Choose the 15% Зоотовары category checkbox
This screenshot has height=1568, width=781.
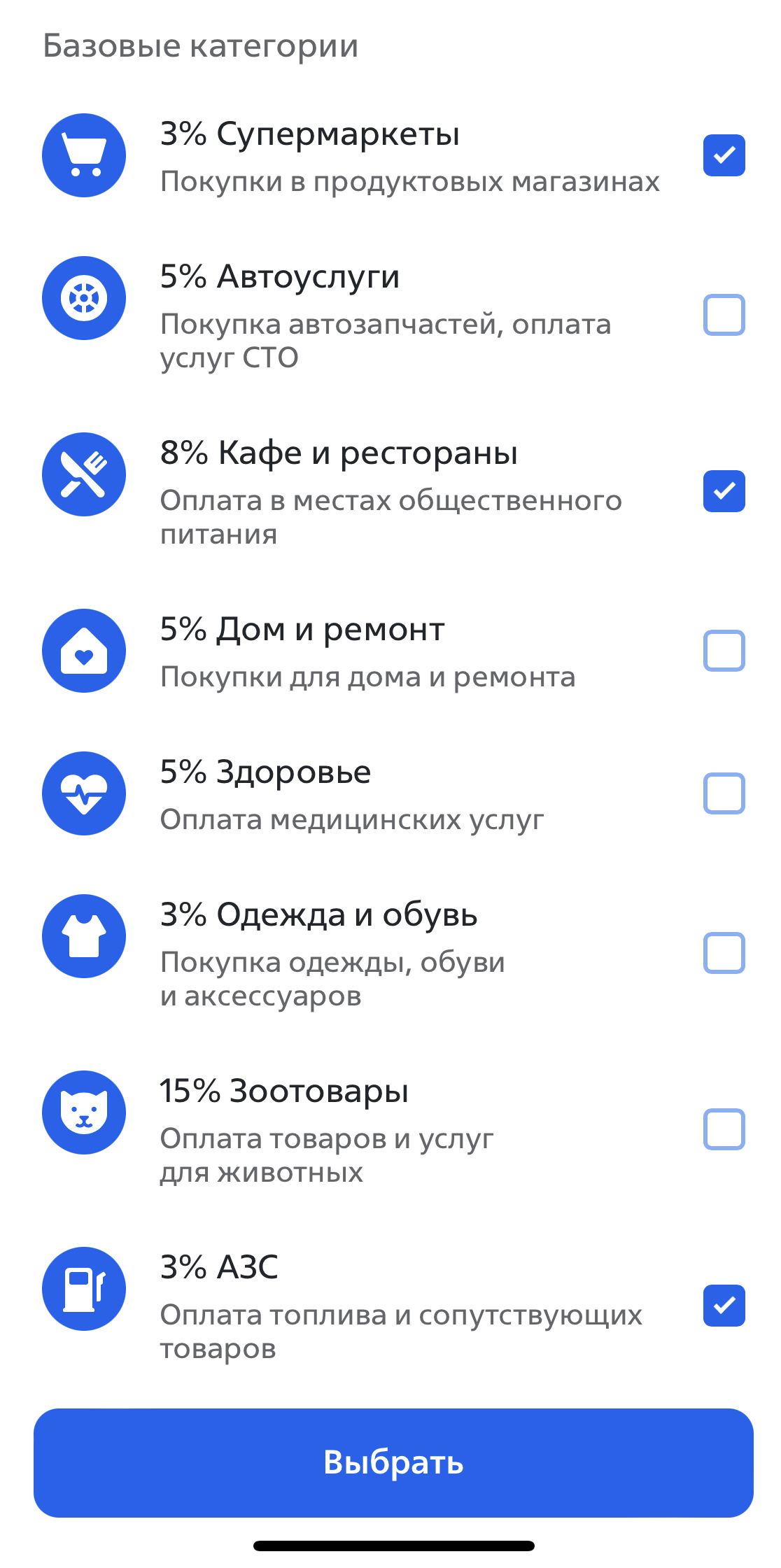724,1129
